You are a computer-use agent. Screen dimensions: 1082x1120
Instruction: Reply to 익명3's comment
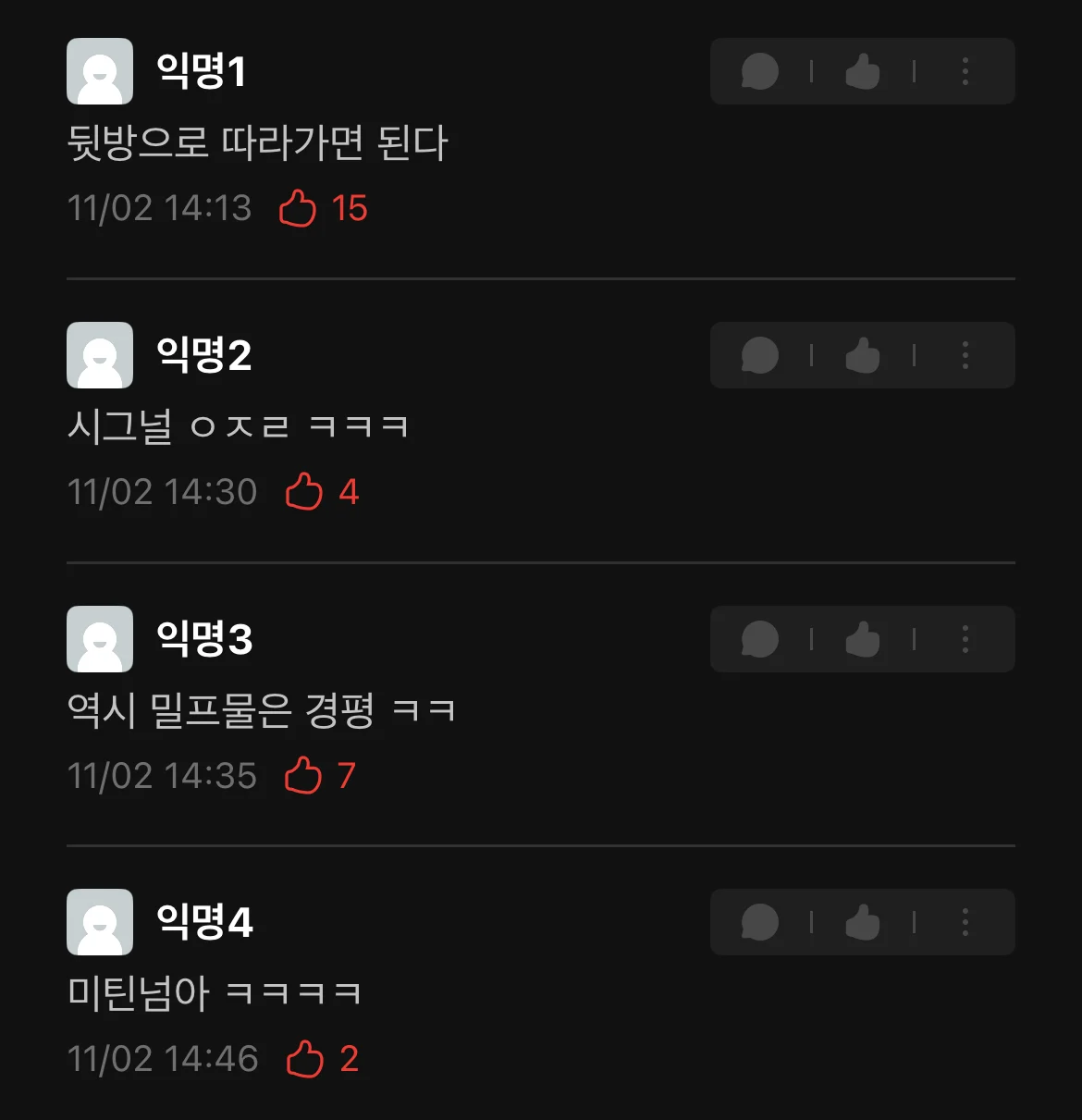pos(760,639)
